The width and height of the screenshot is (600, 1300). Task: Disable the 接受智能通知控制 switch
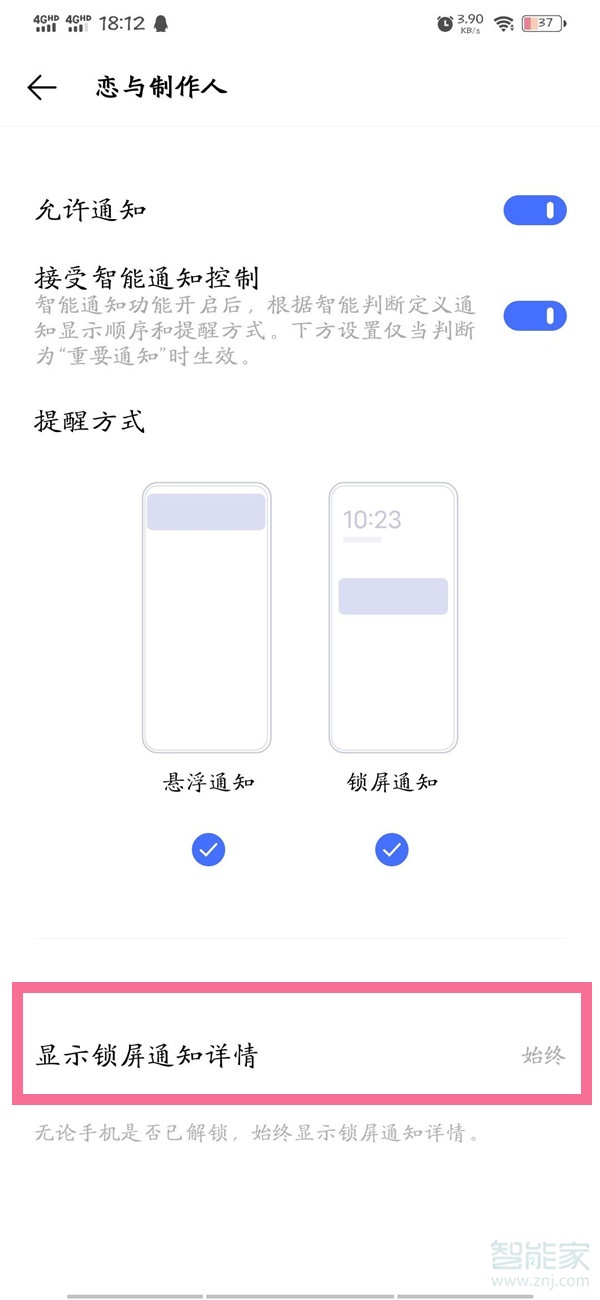click(534, 316)
